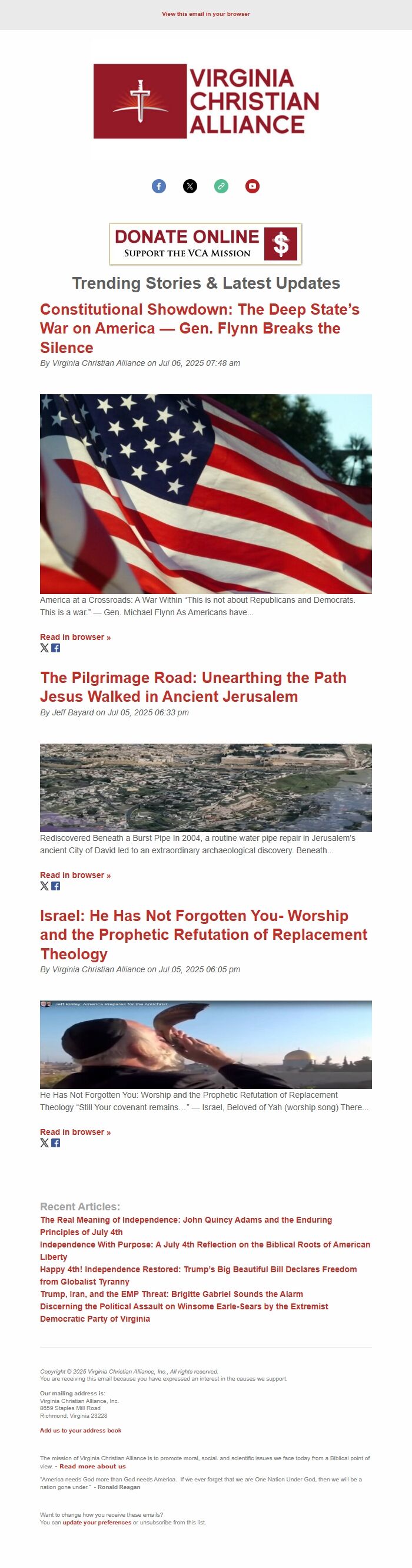Tap the Donate Online banner button
The width and height of the screenshot is (412, 1568).
tap(205, 243)
